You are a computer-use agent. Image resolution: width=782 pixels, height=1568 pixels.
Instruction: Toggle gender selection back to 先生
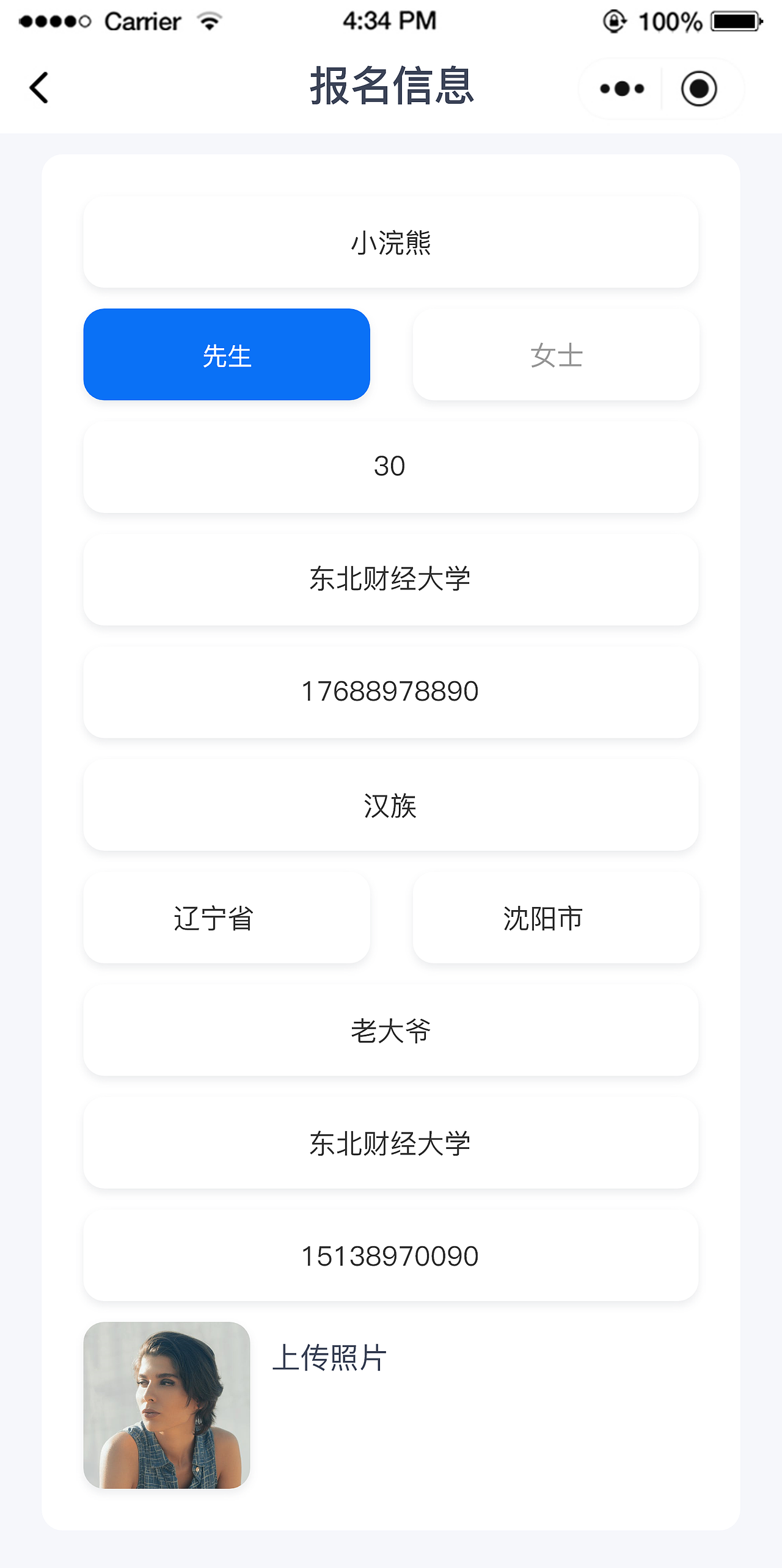pyautogui.click(x=227, y=354)
